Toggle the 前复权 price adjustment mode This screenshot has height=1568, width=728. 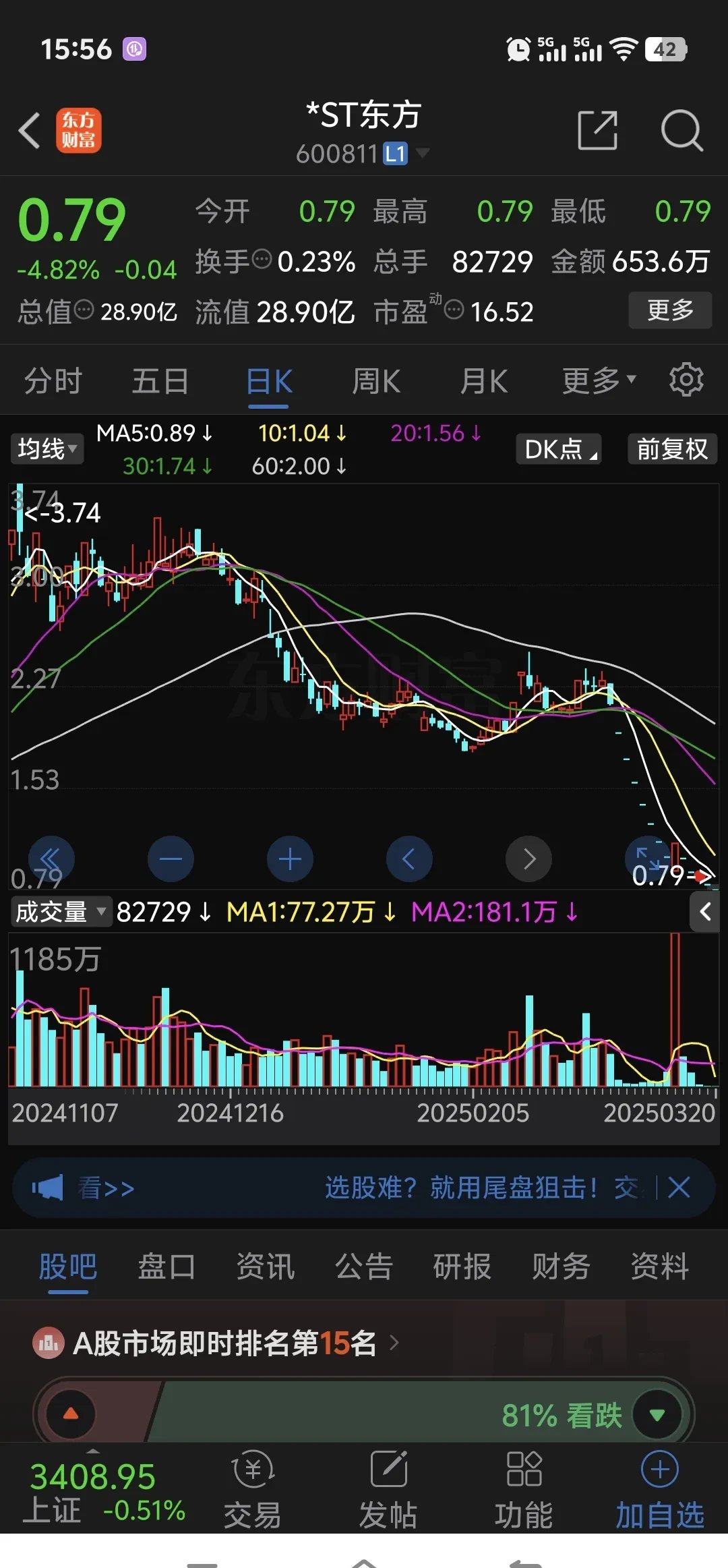pyautogui.click(x=671, y=448)
